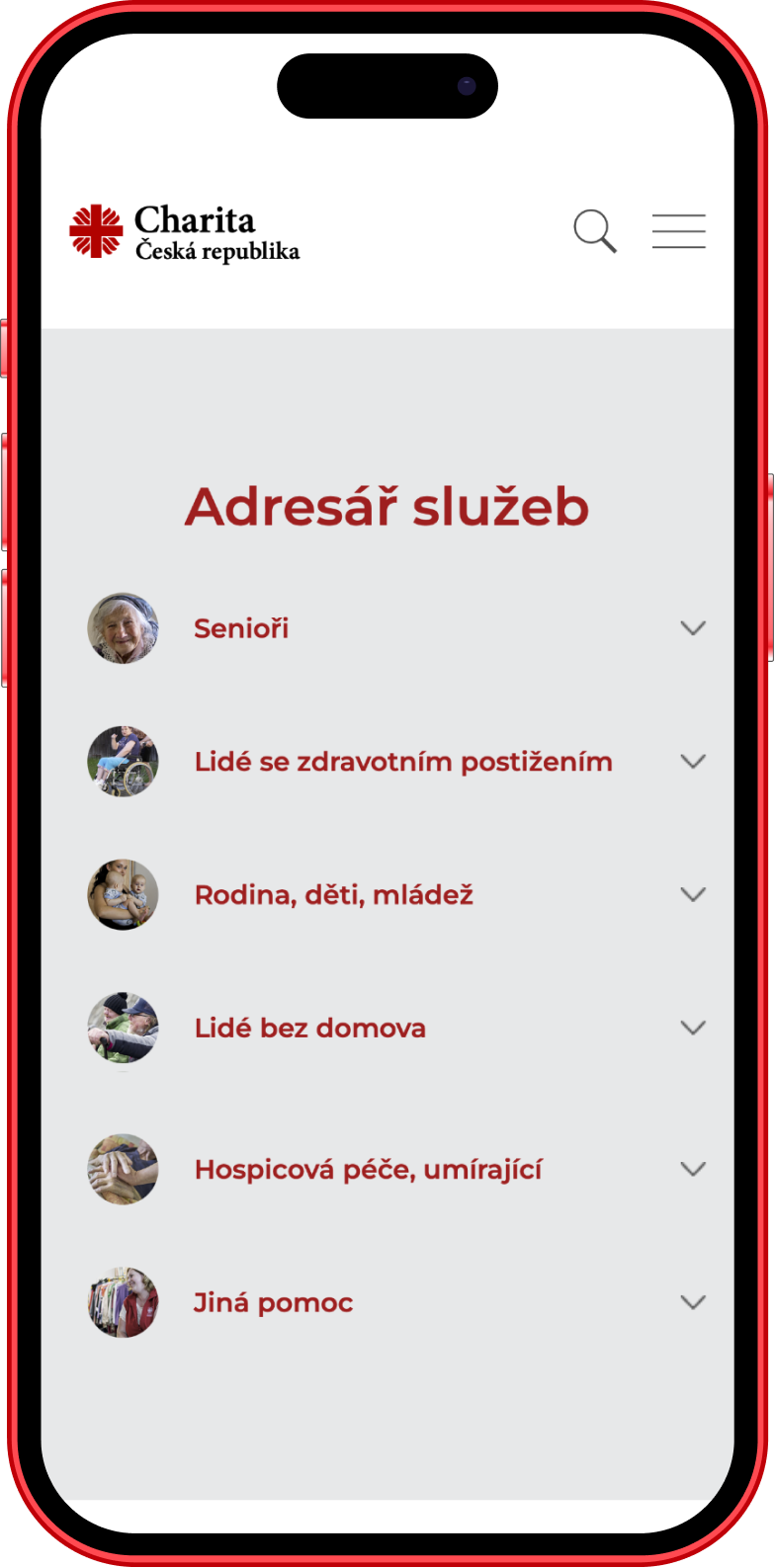Expand the Lidé bez domova section
This screenshot has height=1568, width=775.
692,1029
